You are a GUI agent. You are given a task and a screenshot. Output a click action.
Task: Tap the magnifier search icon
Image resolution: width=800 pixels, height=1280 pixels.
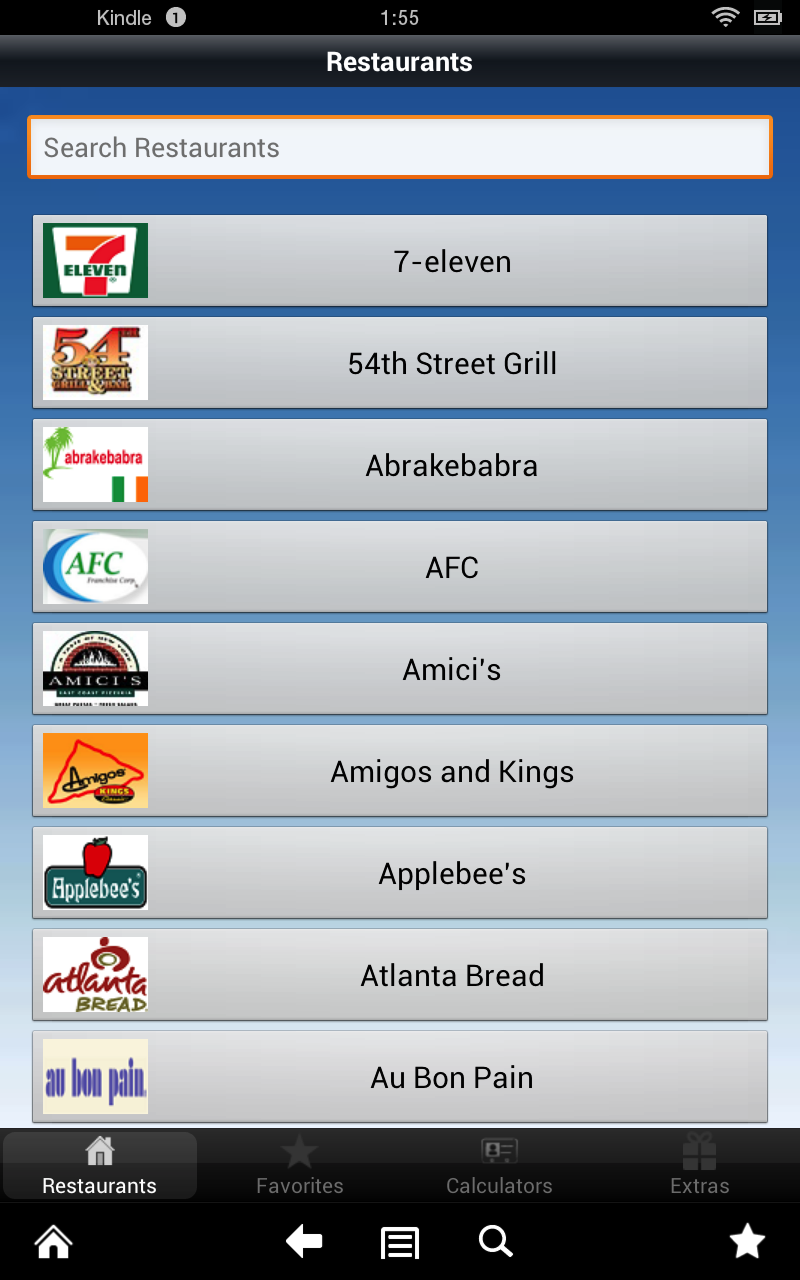pyautogui.click(x=495, y=1241)
